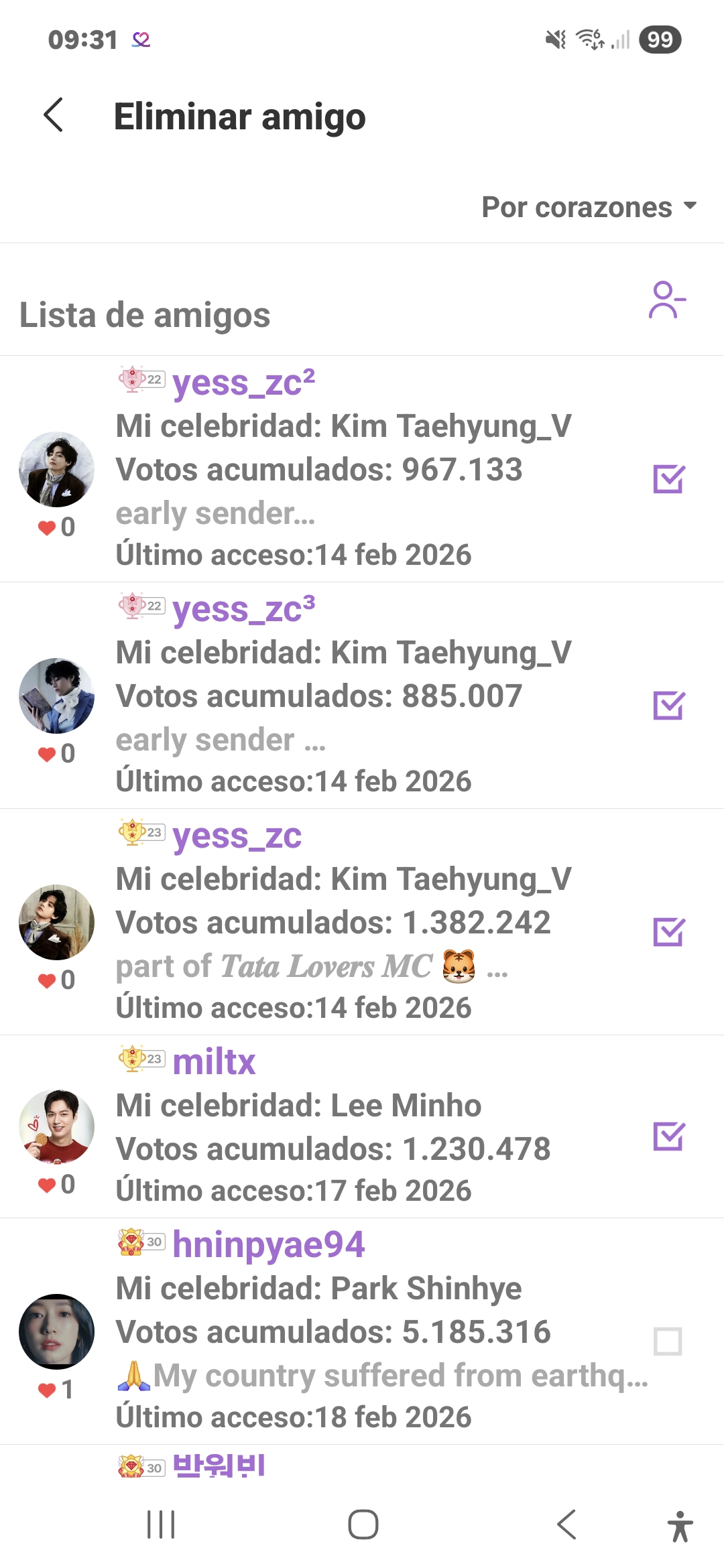Uncheck the checkbox for miltx
The width and height of the screenshot is (724, 1568).
tap(668, 1136)
